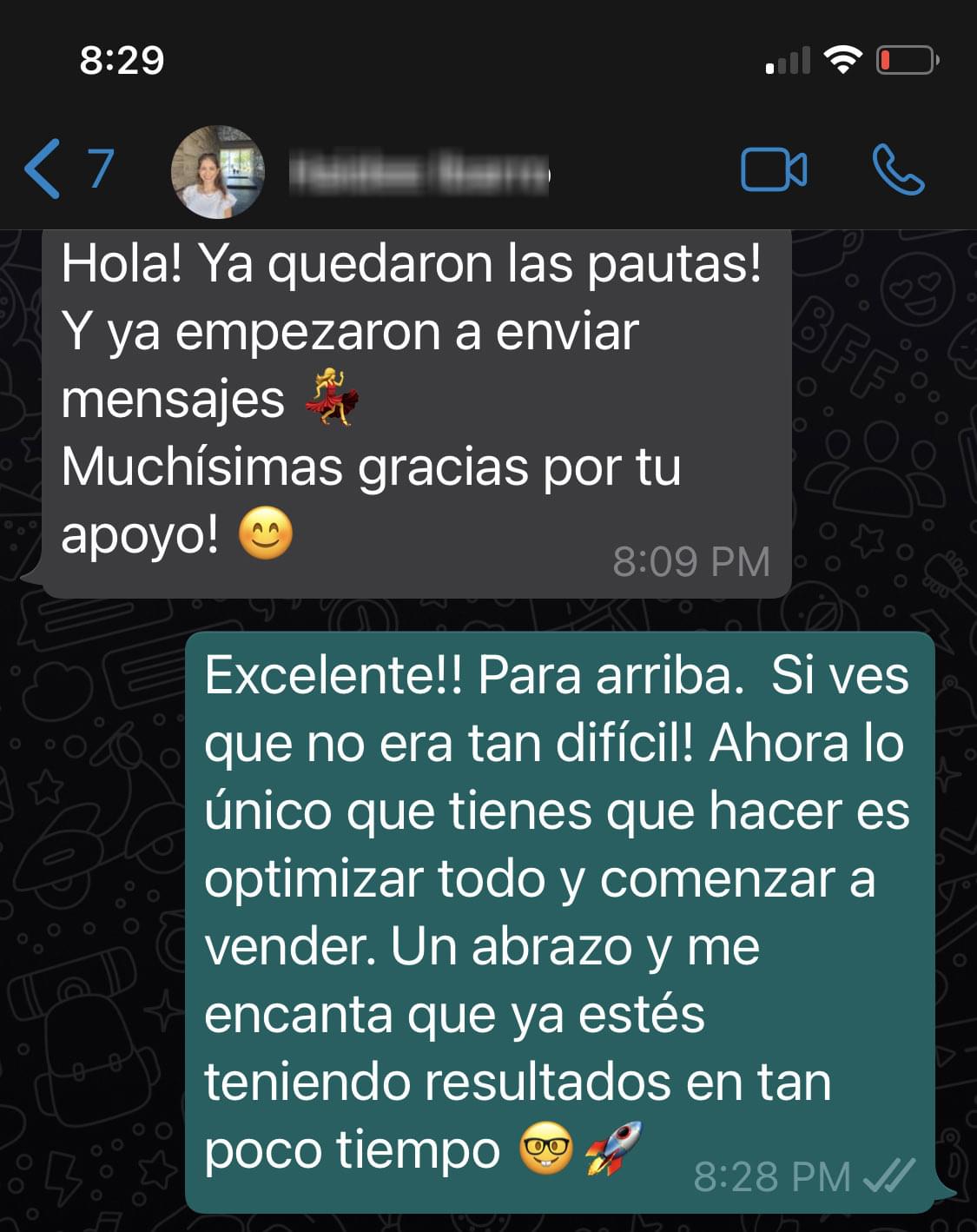This screenshot has width=977, height=1232.
Task: Start a voice call
Action: pyautogui.click(x=897, y=169)
